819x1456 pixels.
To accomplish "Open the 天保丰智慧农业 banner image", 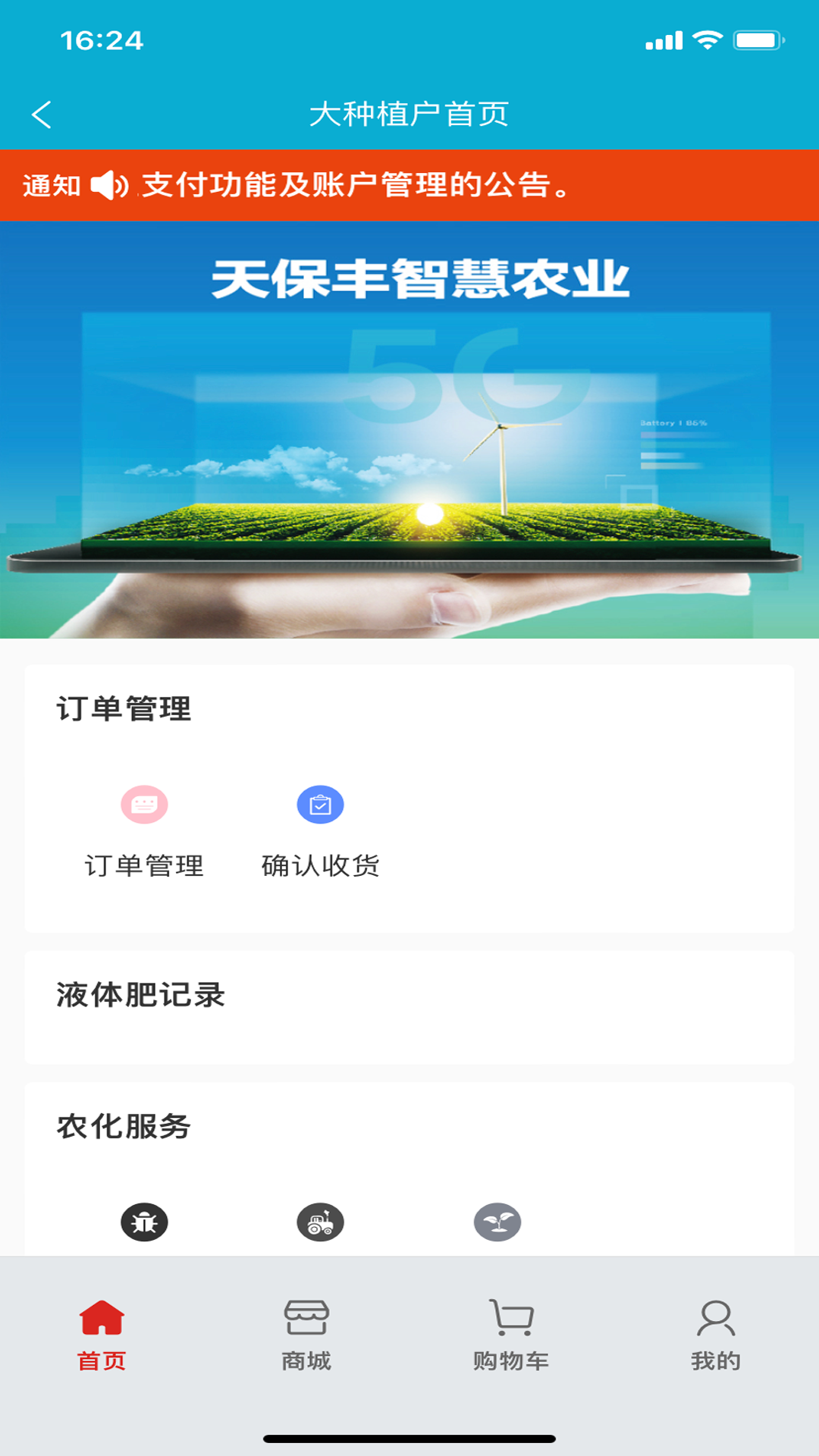I will (409, 432).
